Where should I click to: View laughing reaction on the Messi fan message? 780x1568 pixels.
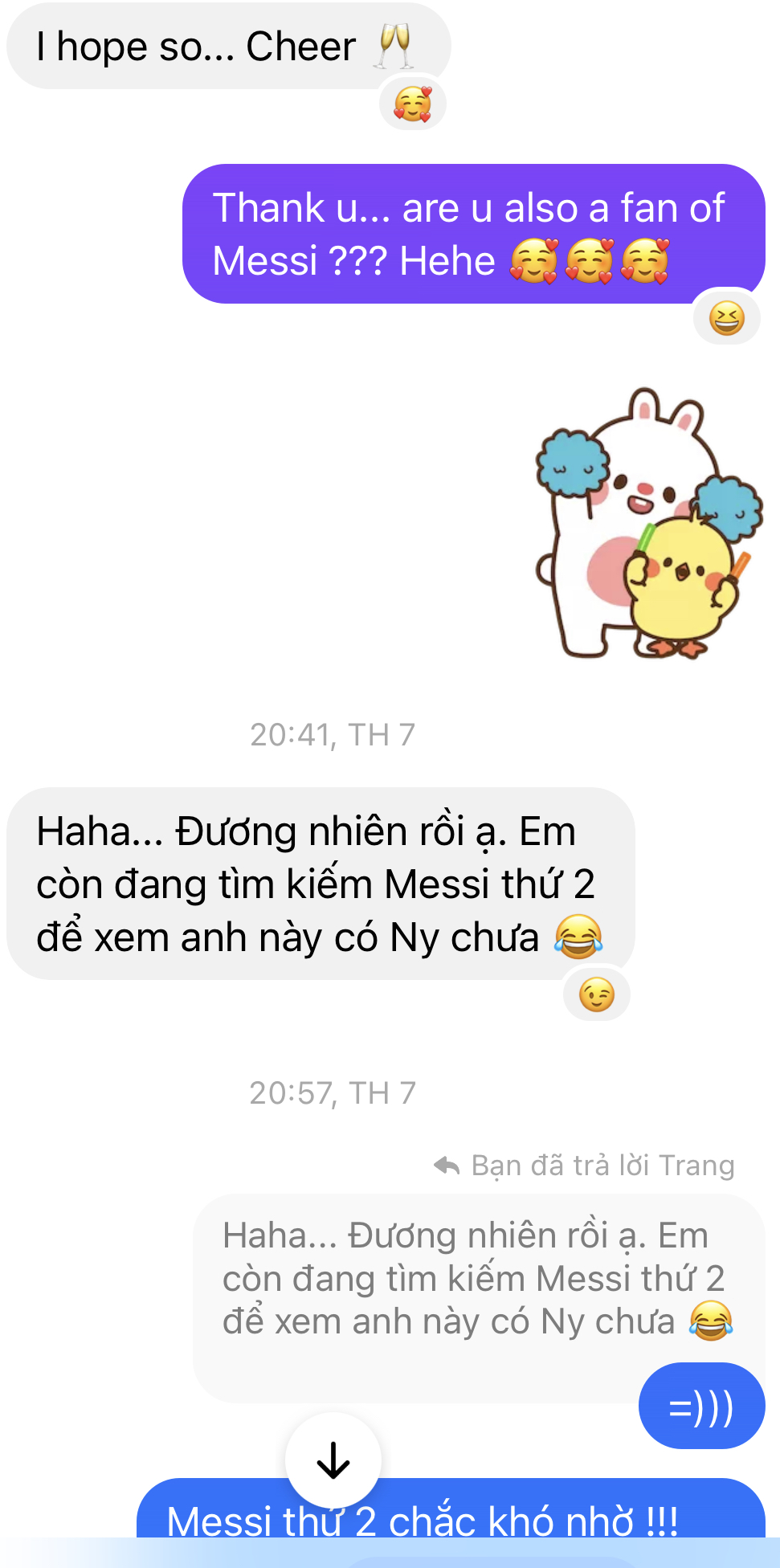pyautogui.click(x=726, y=319)
